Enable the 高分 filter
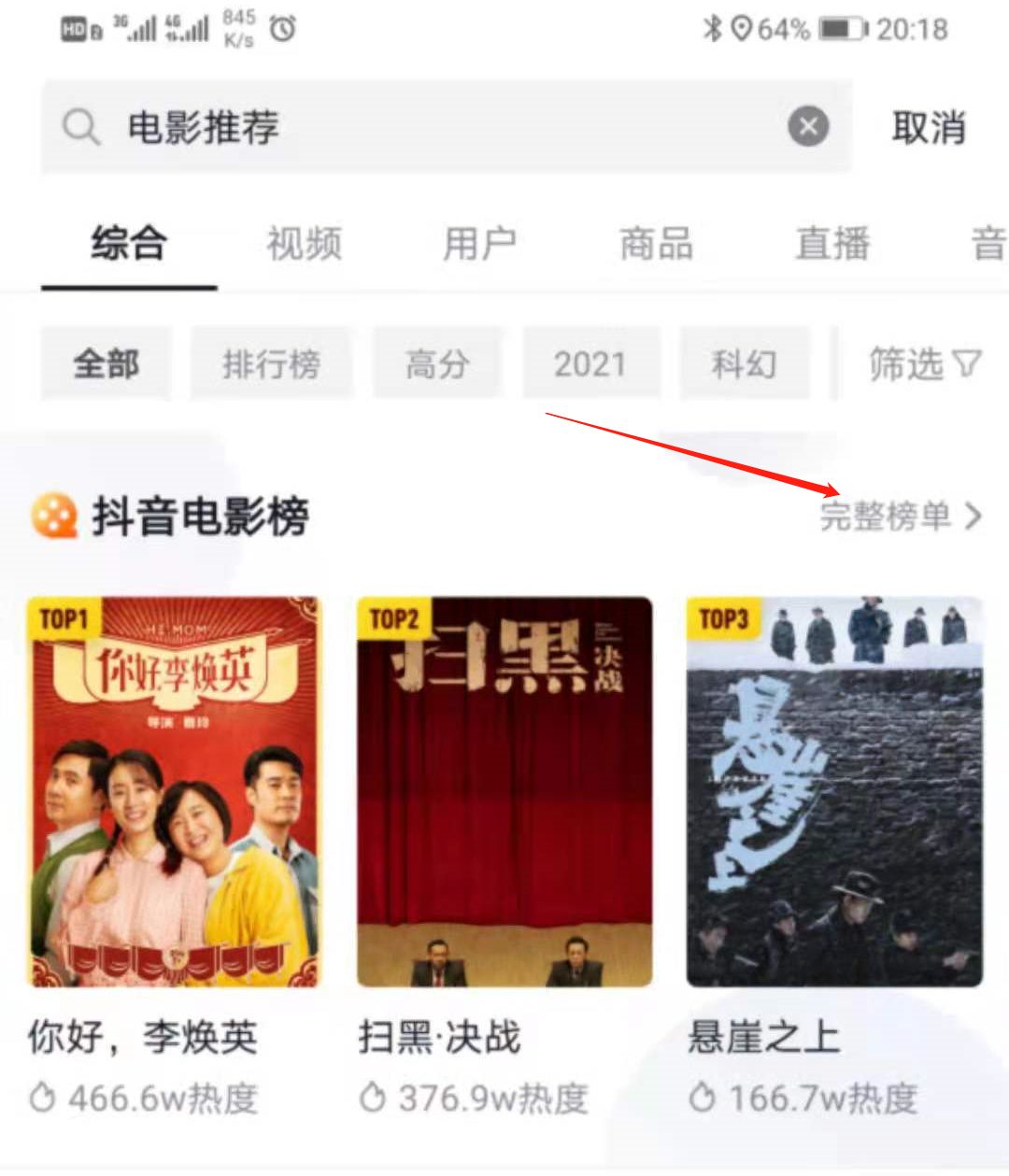This screenshot has width=1009, height=1176. (x=437, y=363)
